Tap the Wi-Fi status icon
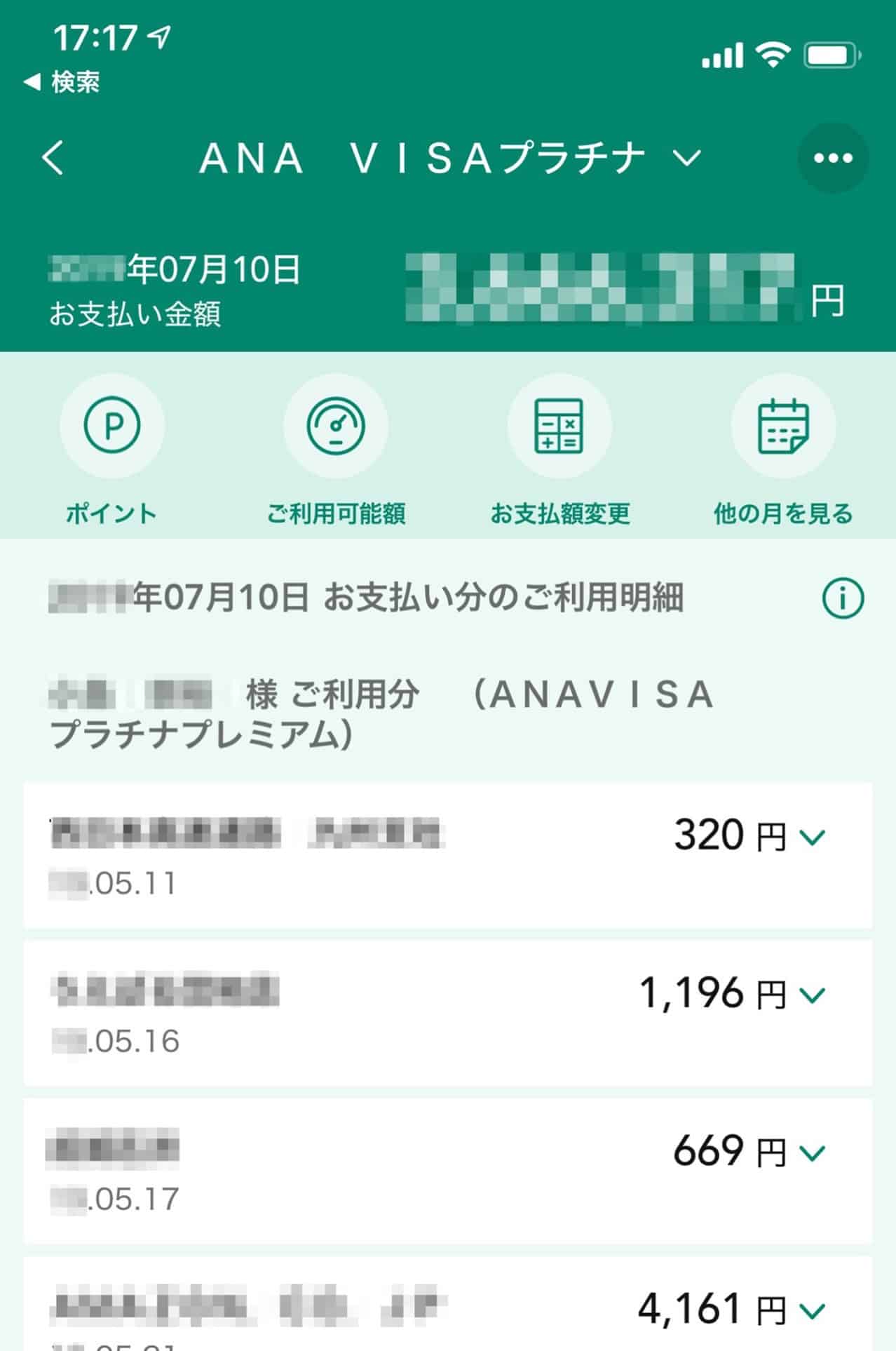Image resolution: width=896 pixels, height=1351 pixels. (773, 56)
